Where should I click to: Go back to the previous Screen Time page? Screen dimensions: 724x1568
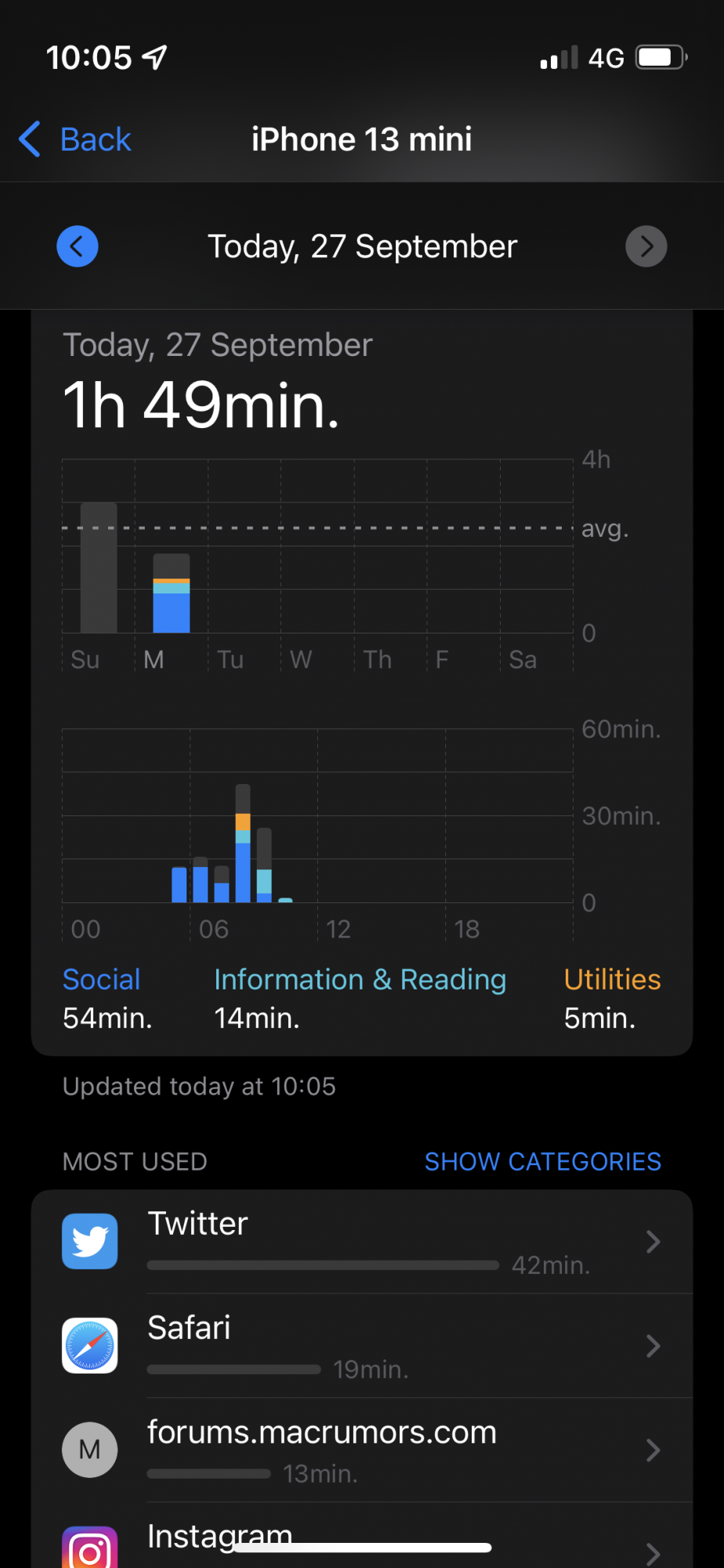pyautogui.click(x=75, y=140)
